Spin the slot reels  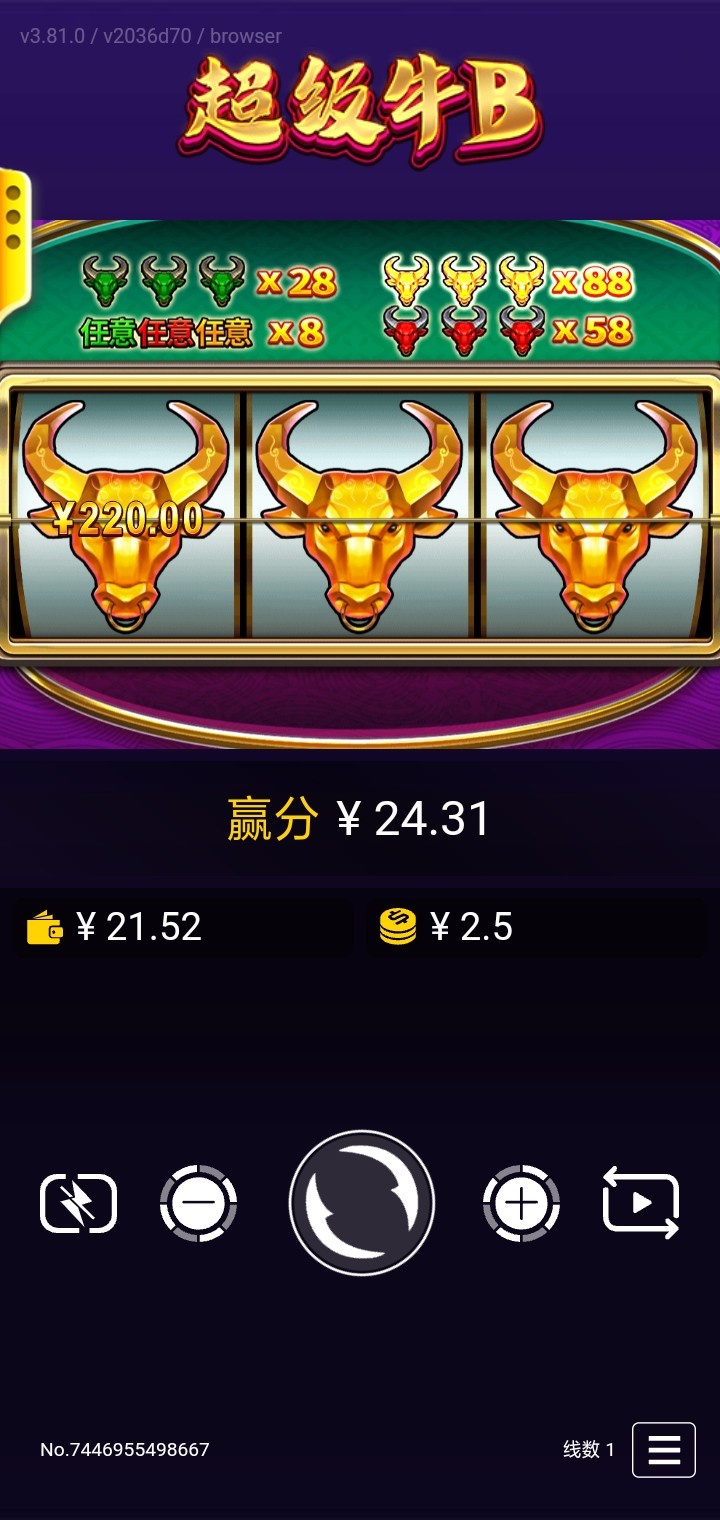pyautogui.click(x=361, y=1203)
